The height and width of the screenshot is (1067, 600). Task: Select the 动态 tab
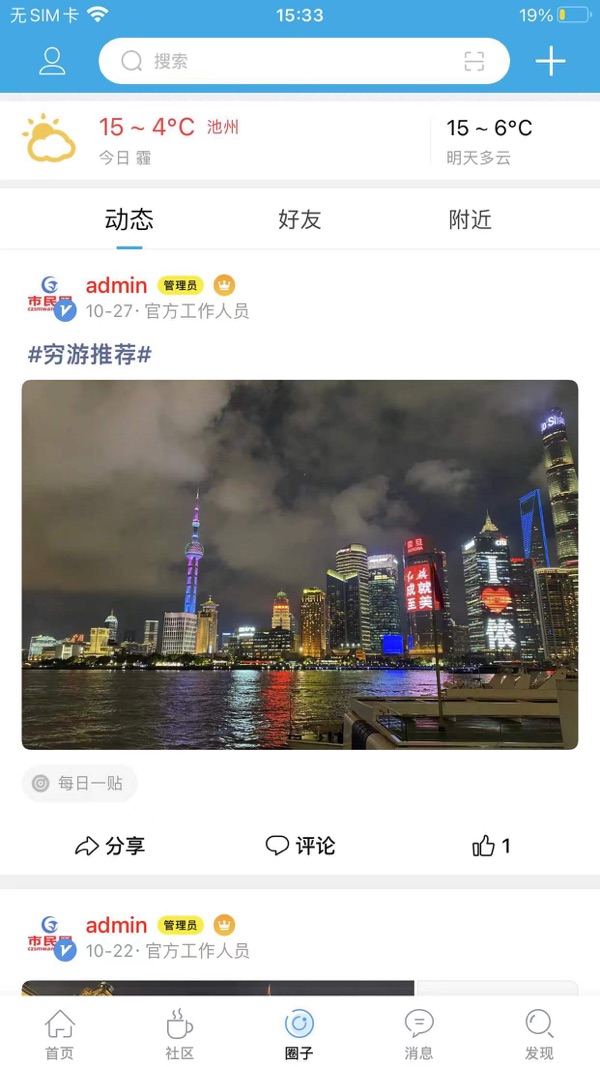tap(129, 220)
